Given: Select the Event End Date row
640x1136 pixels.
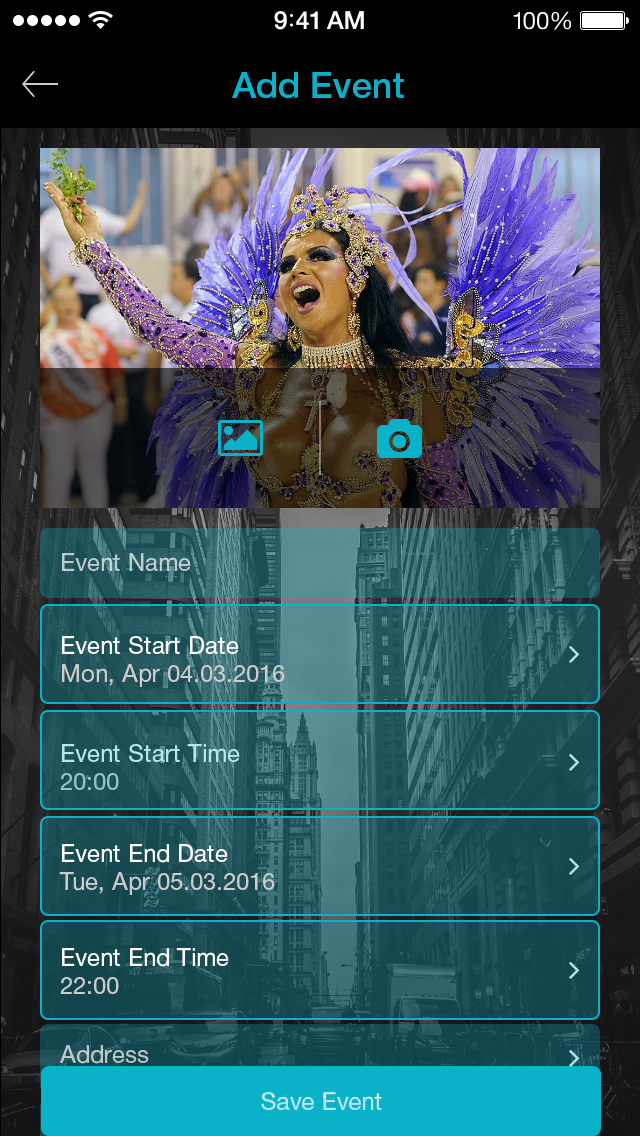Looking at the screenshot, I should coord(320,866).
